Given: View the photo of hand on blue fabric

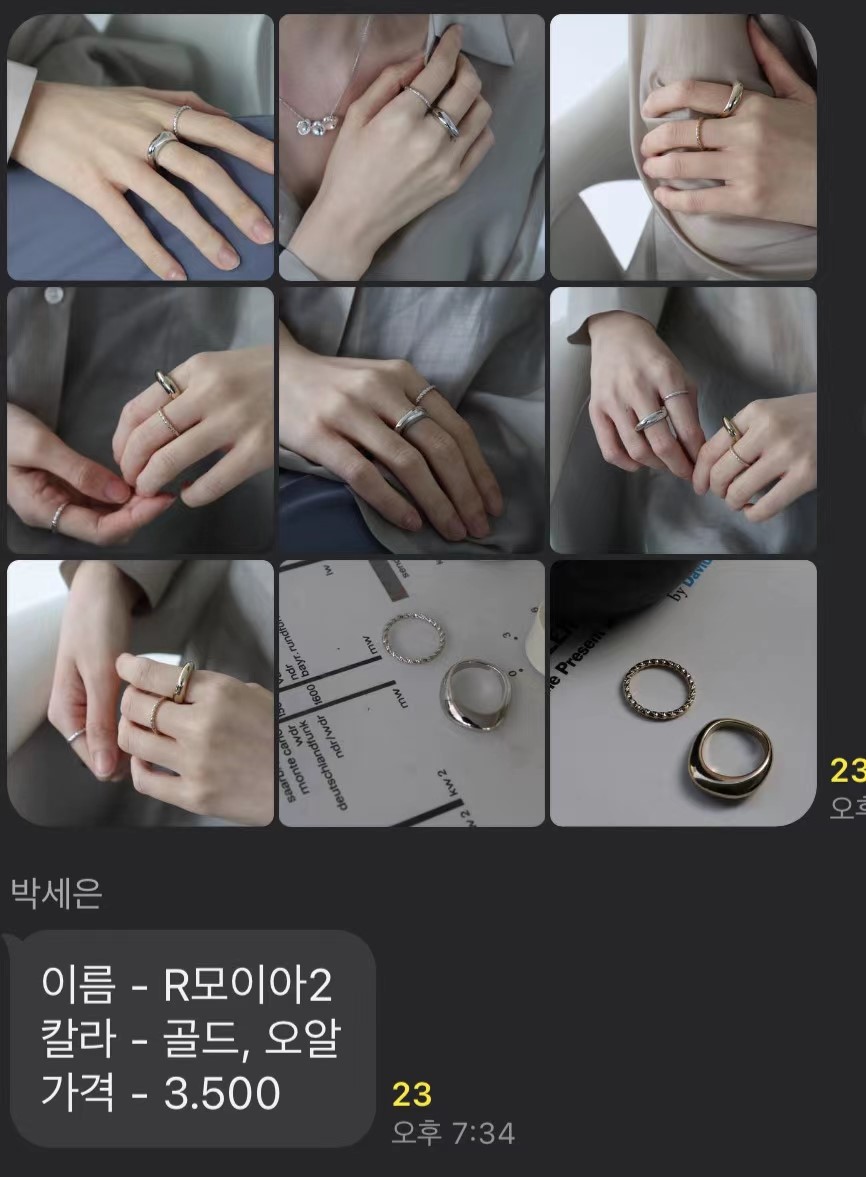Looking at the screenshot, I should tap(140, 147).
